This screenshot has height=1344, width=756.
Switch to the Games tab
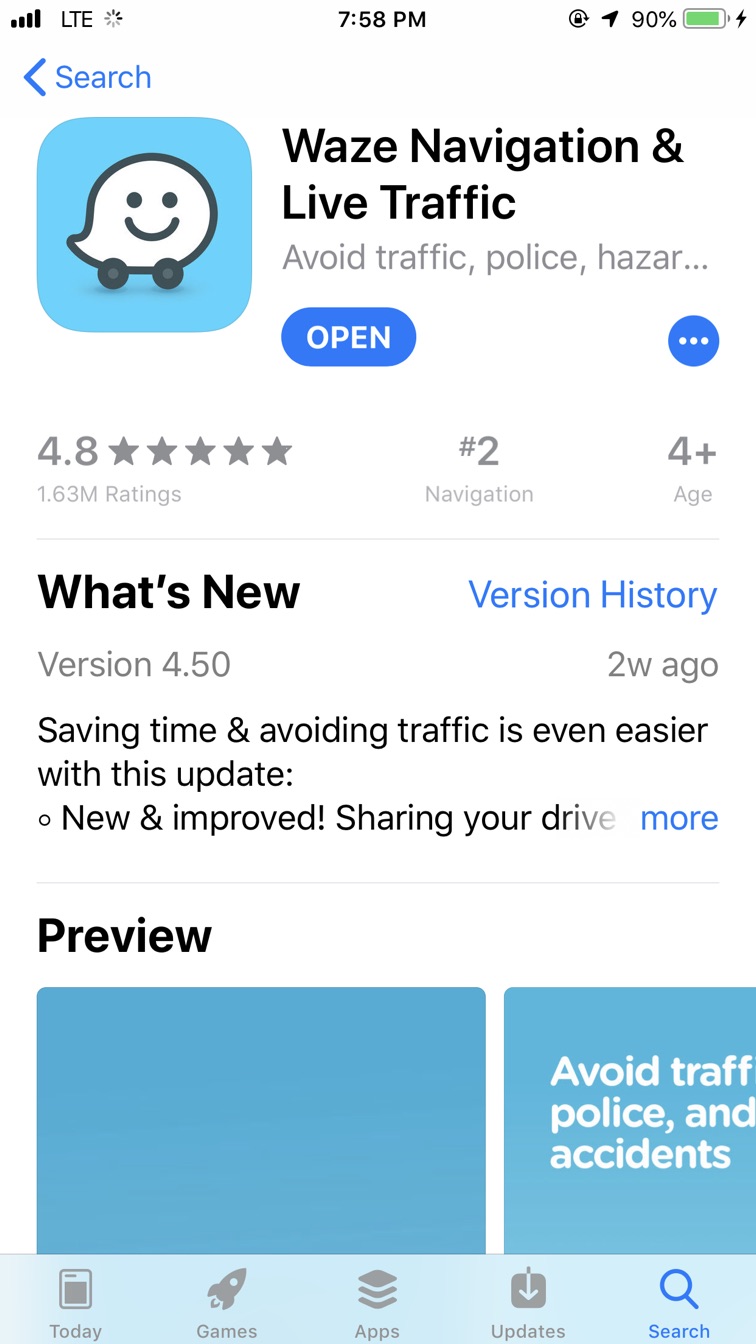click(227, 1303)
